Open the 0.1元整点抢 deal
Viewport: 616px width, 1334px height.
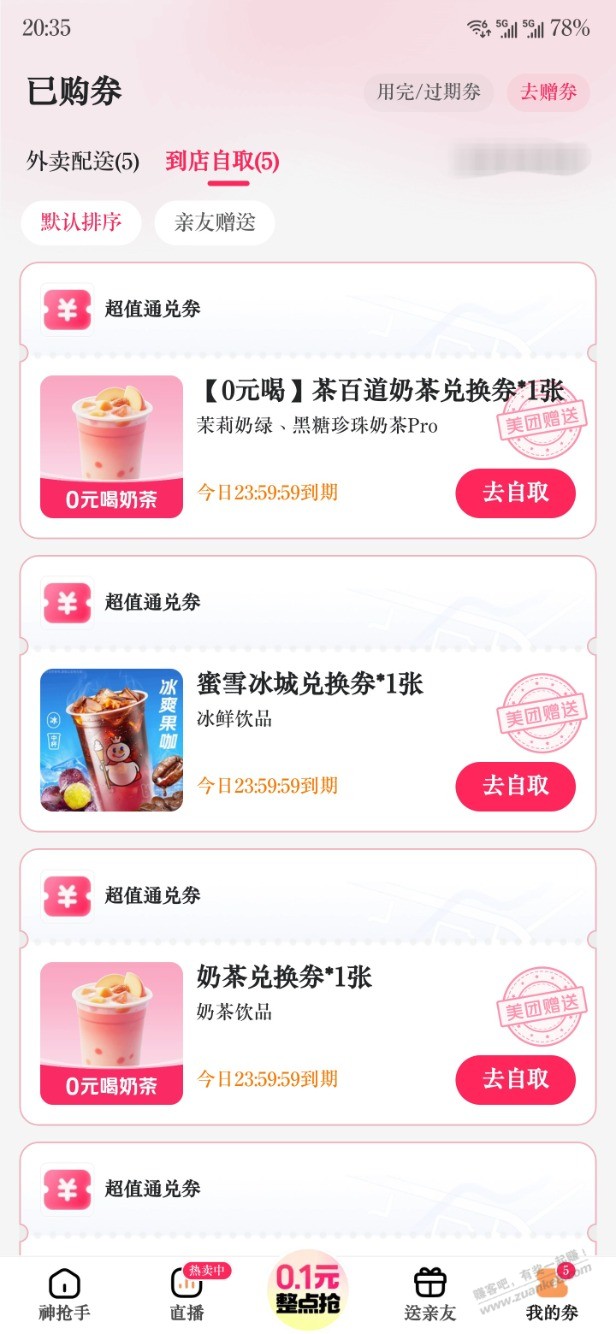point(308,1288)
